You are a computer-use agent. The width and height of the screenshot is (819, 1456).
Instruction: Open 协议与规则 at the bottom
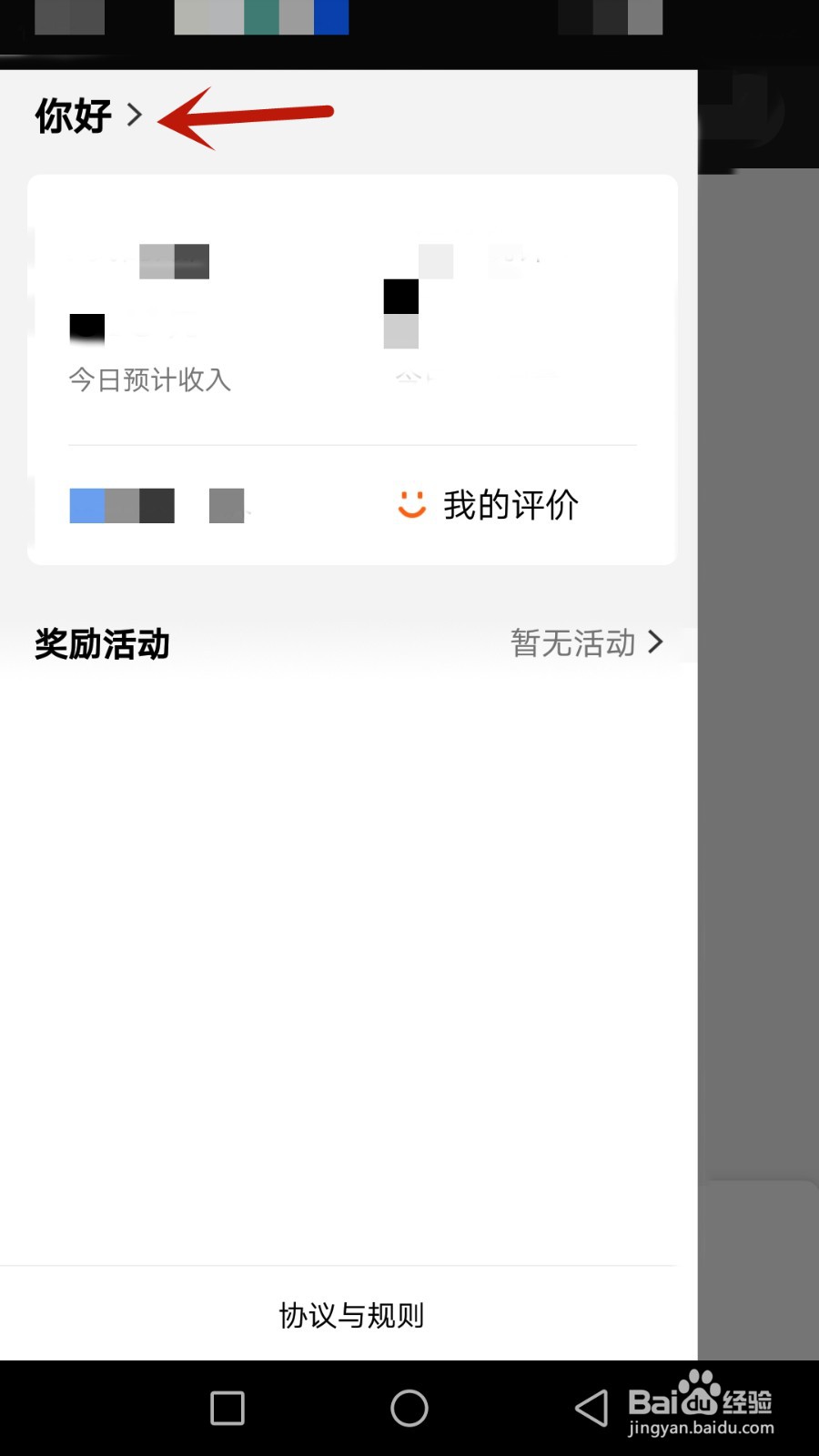(x=352, y=1314)
